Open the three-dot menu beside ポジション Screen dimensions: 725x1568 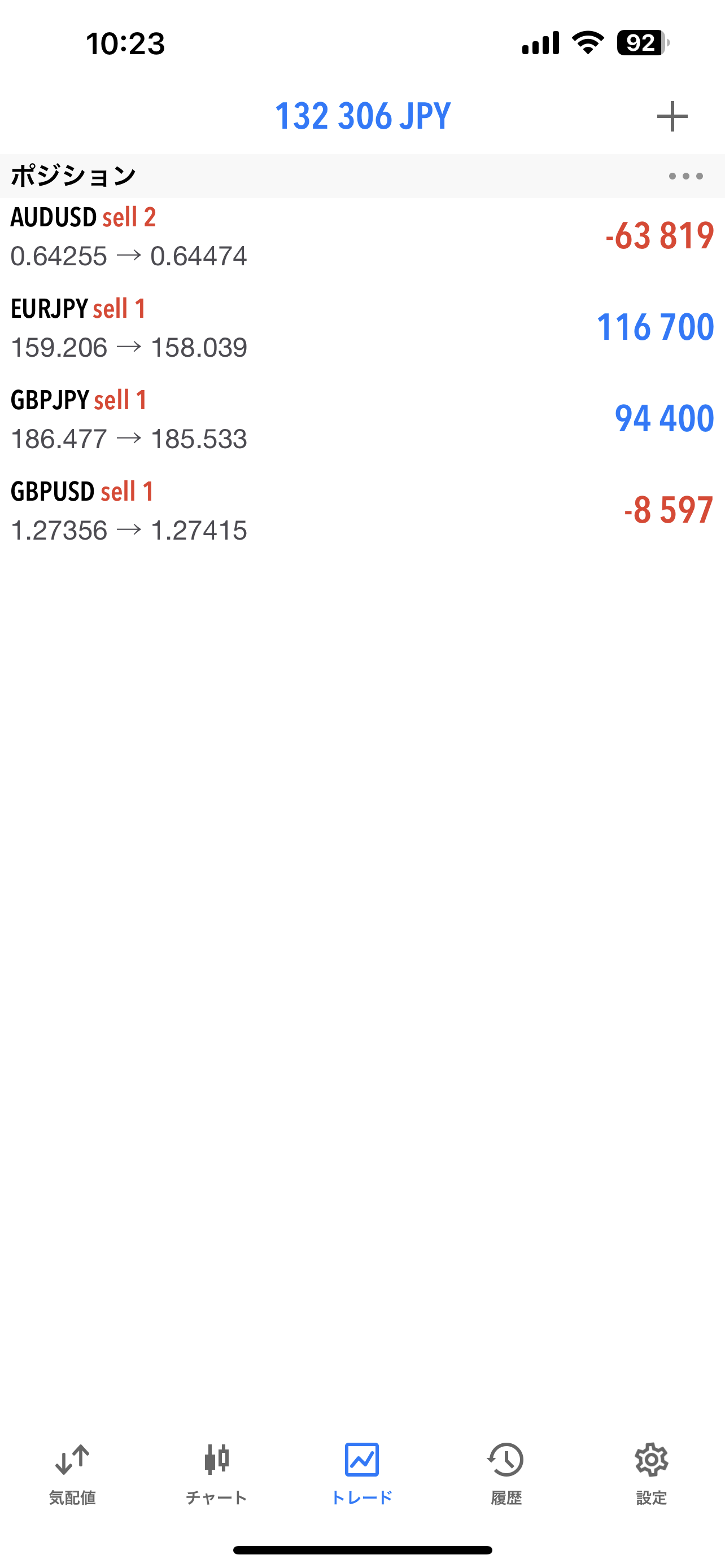(x=685, y=177)
